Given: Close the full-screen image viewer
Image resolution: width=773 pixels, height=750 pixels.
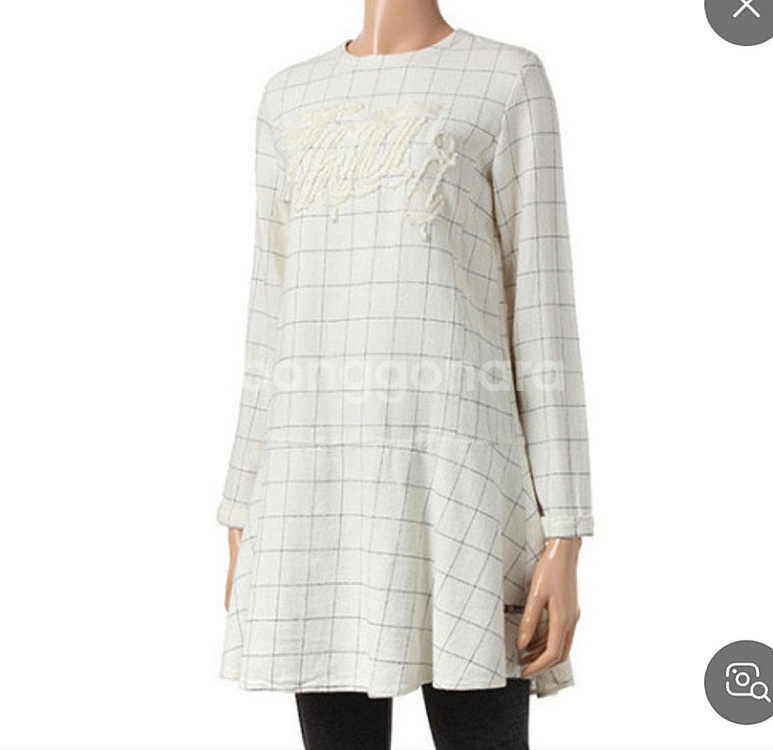Looking at the screenshot, I should point(745,10).
